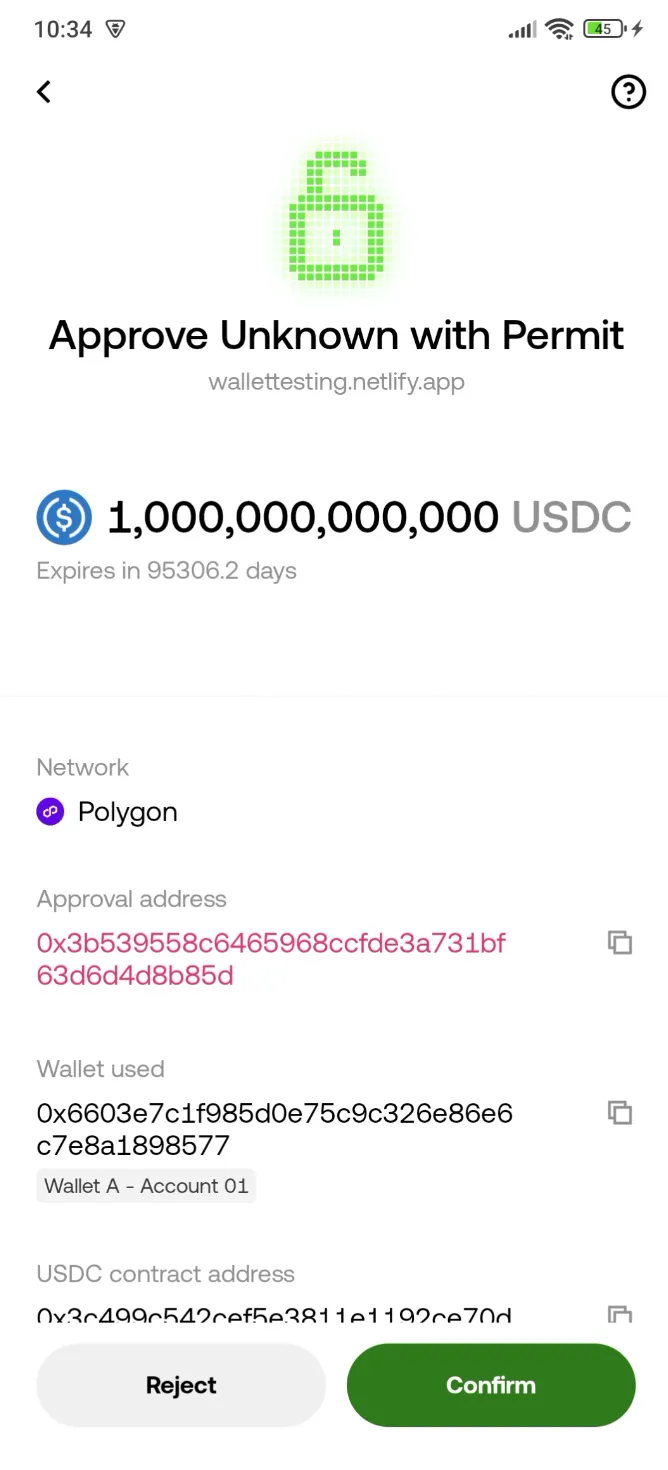
Task: Copy the wallet used address
Action: [620, 1112]
